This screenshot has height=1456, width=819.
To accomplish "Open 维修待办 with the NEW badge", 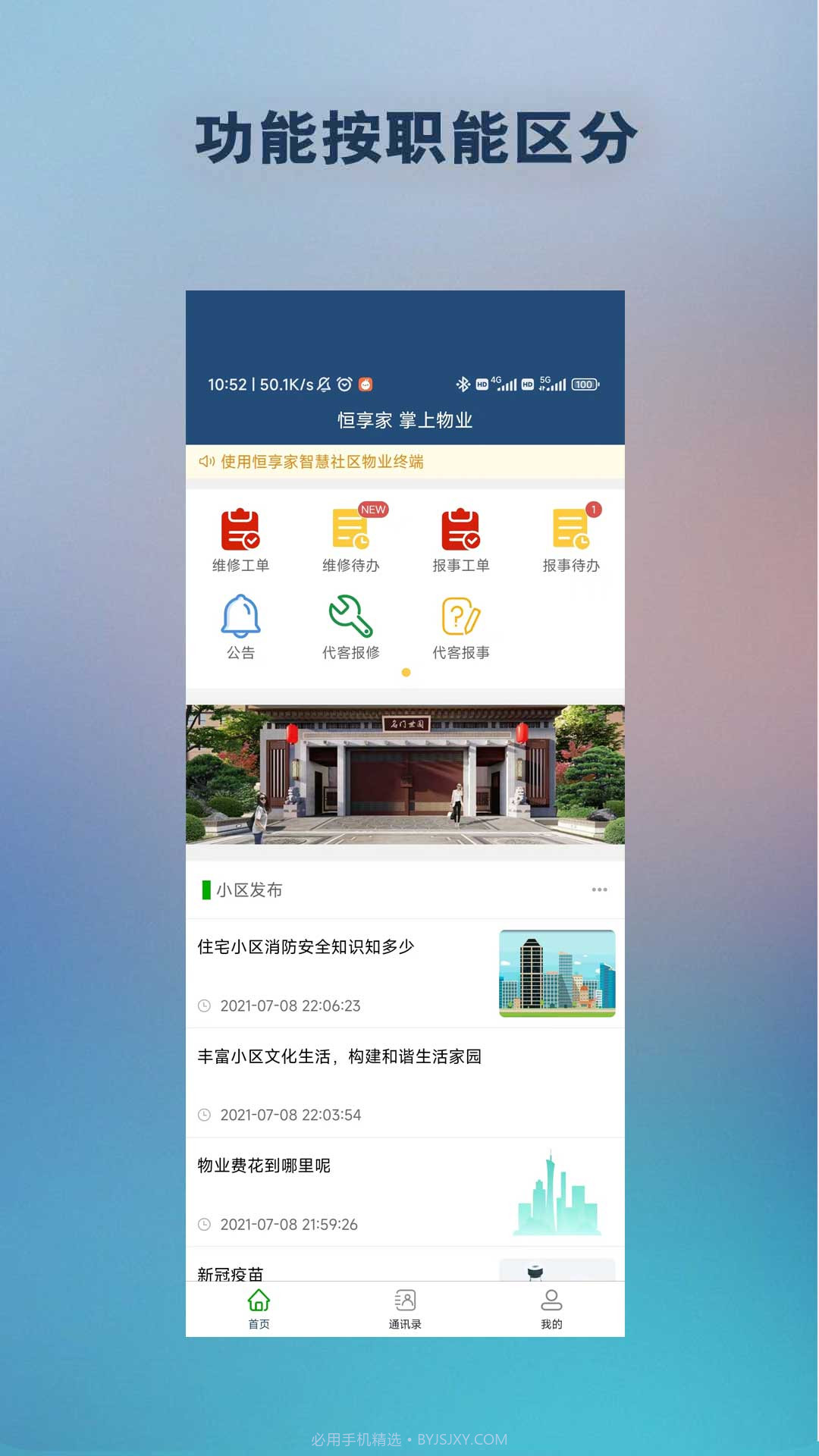I will coord(350,535).
